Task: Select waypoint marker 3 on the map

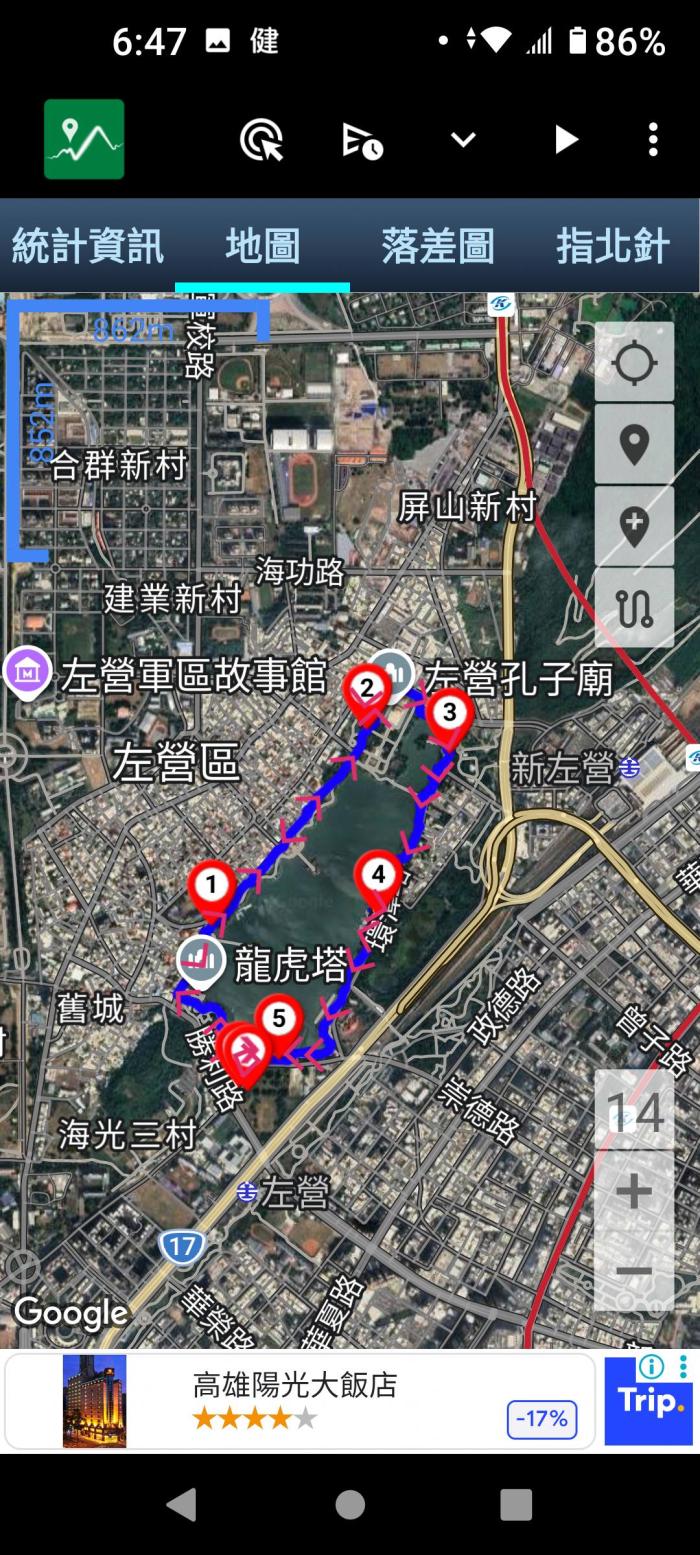Action: point(449,714)
